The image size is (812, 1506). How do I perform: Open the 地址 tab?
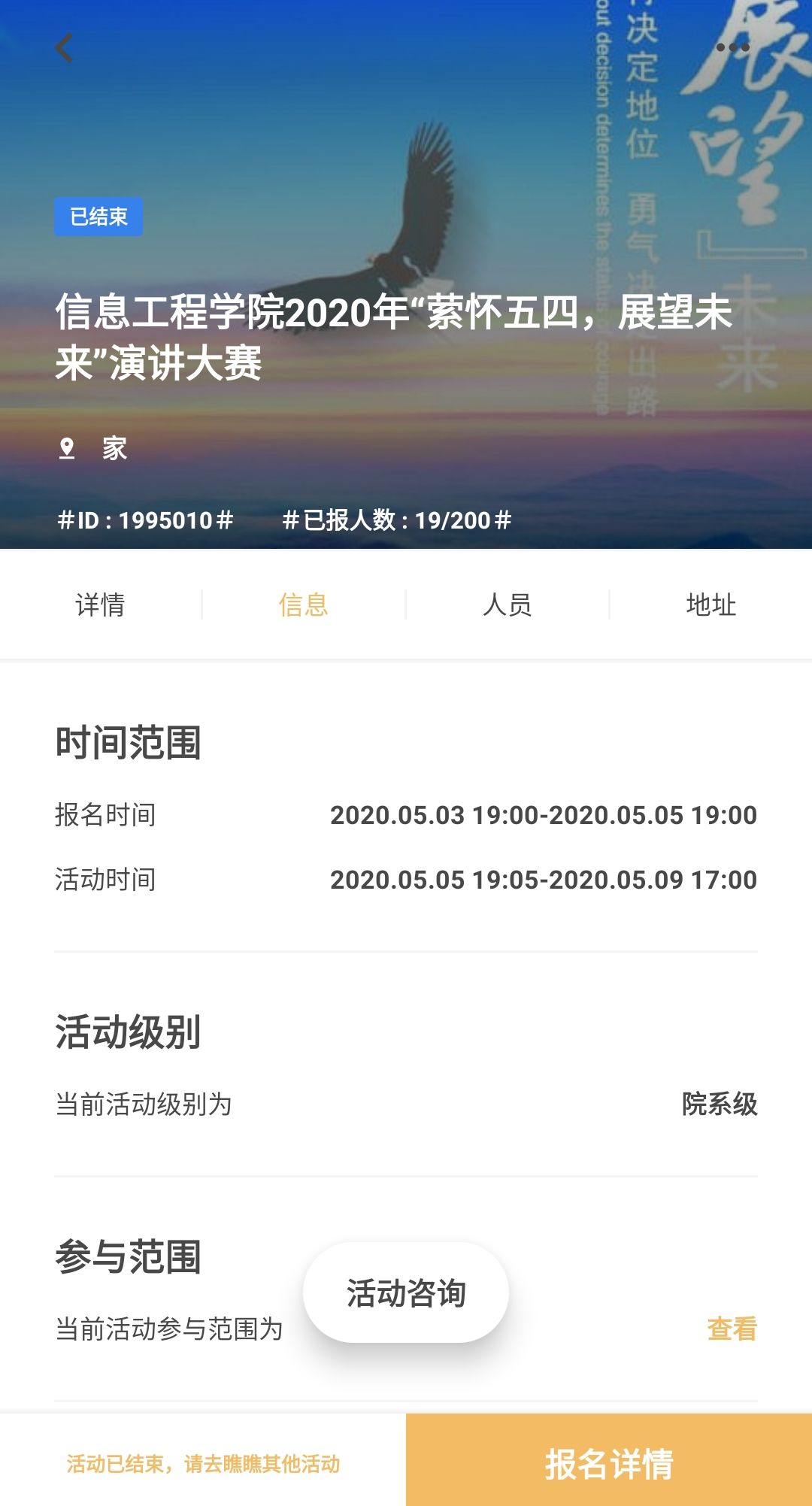click(710, 605)
